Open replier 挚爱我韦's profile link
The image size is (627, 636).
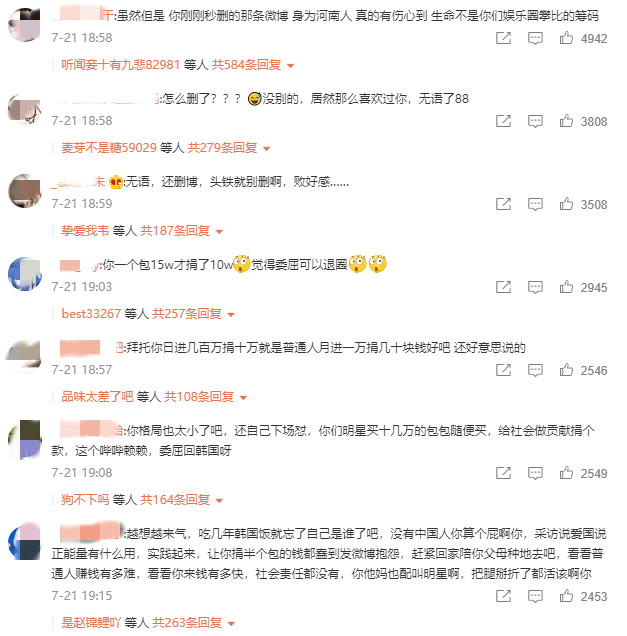(85, 231)
